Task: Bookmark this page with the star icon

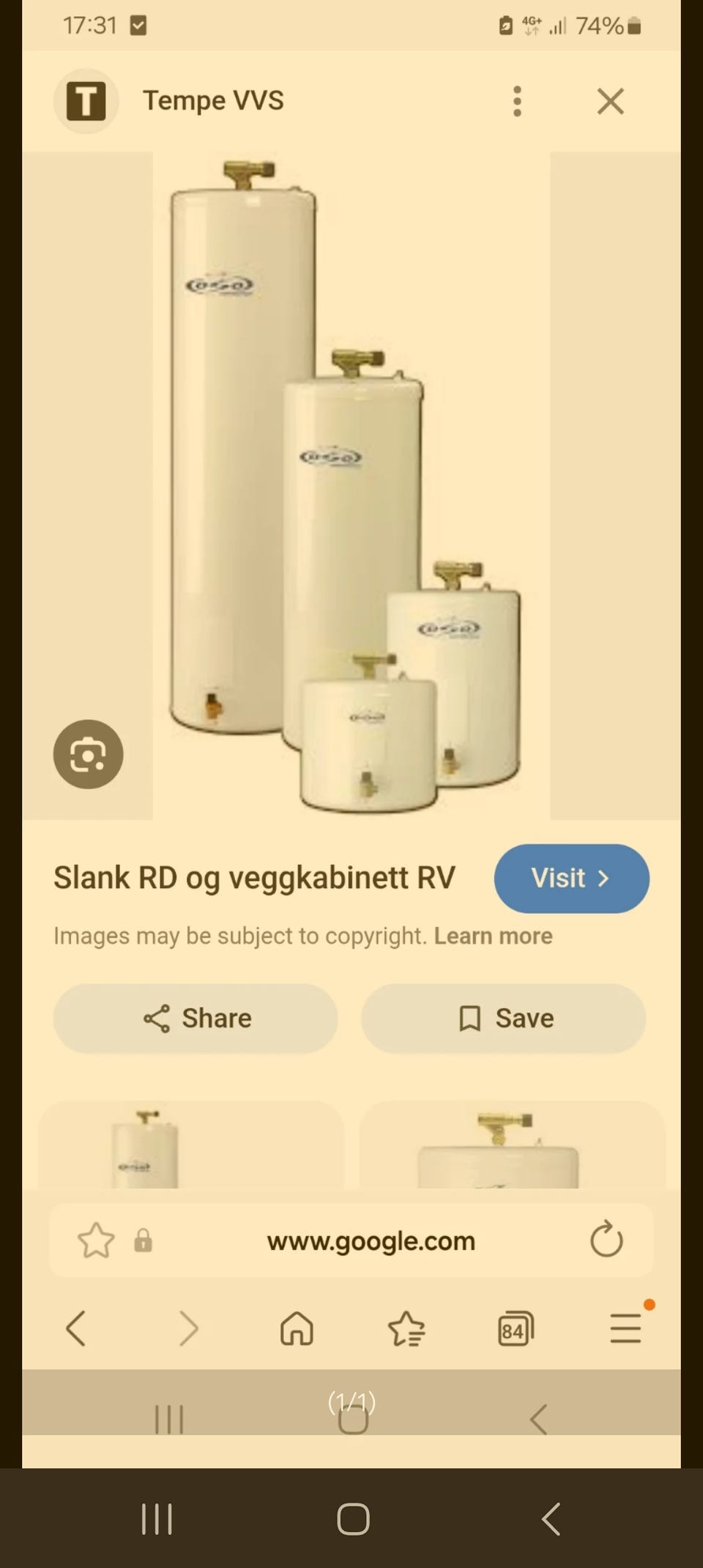Action: click(96, 1240)
